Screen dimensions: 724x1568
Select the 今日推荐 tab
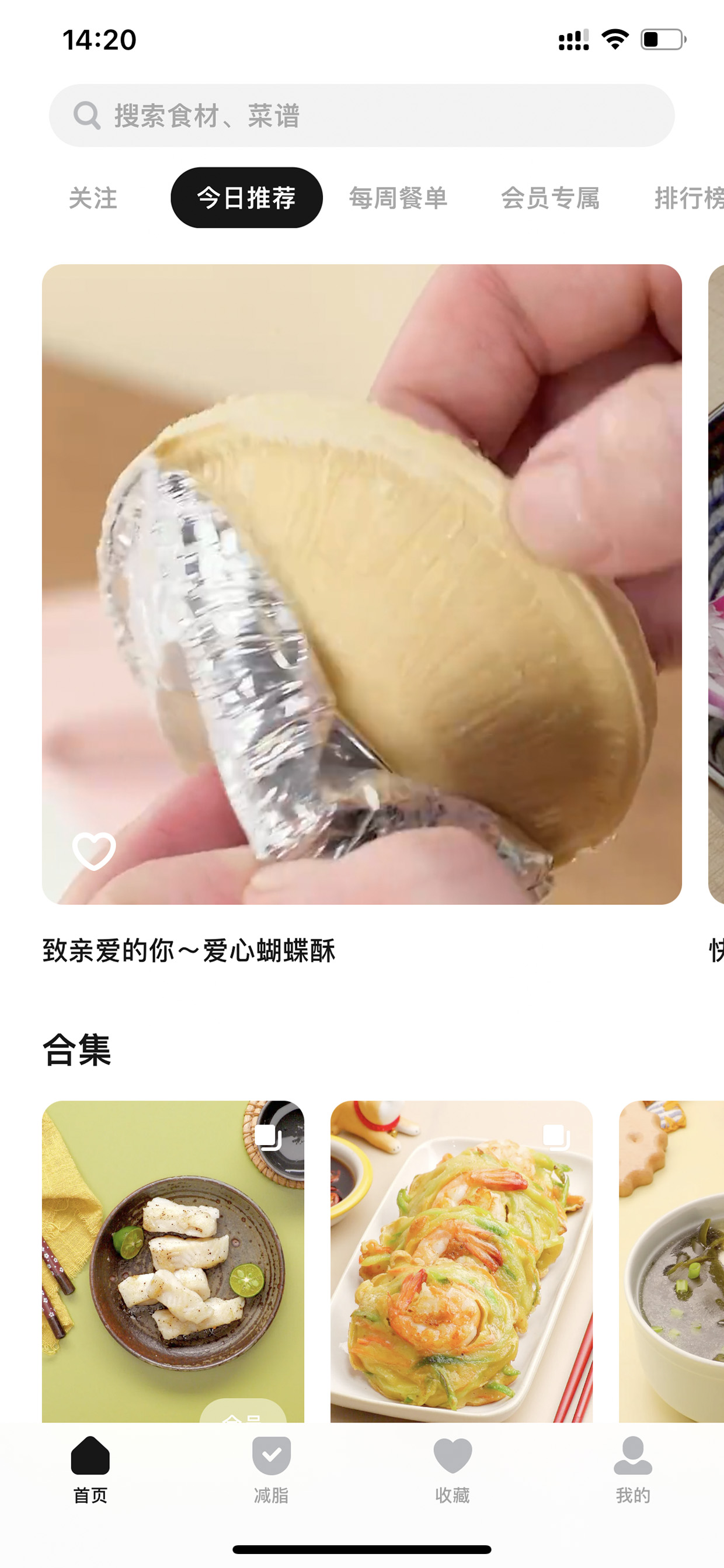click(x=246, y=198)
